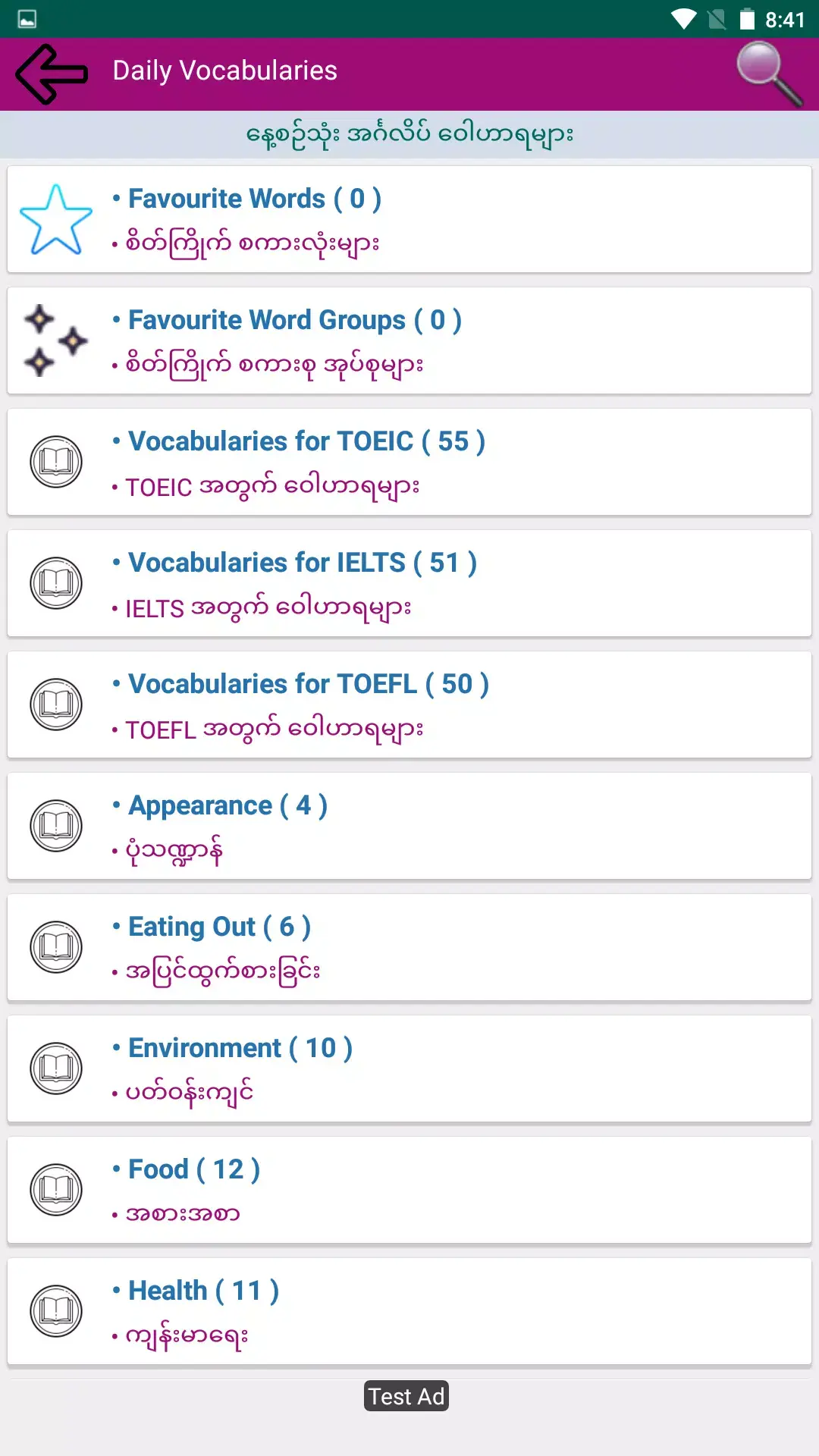Tap the book icon next to Health
819x1456 pixels.
click(54, 1311)
